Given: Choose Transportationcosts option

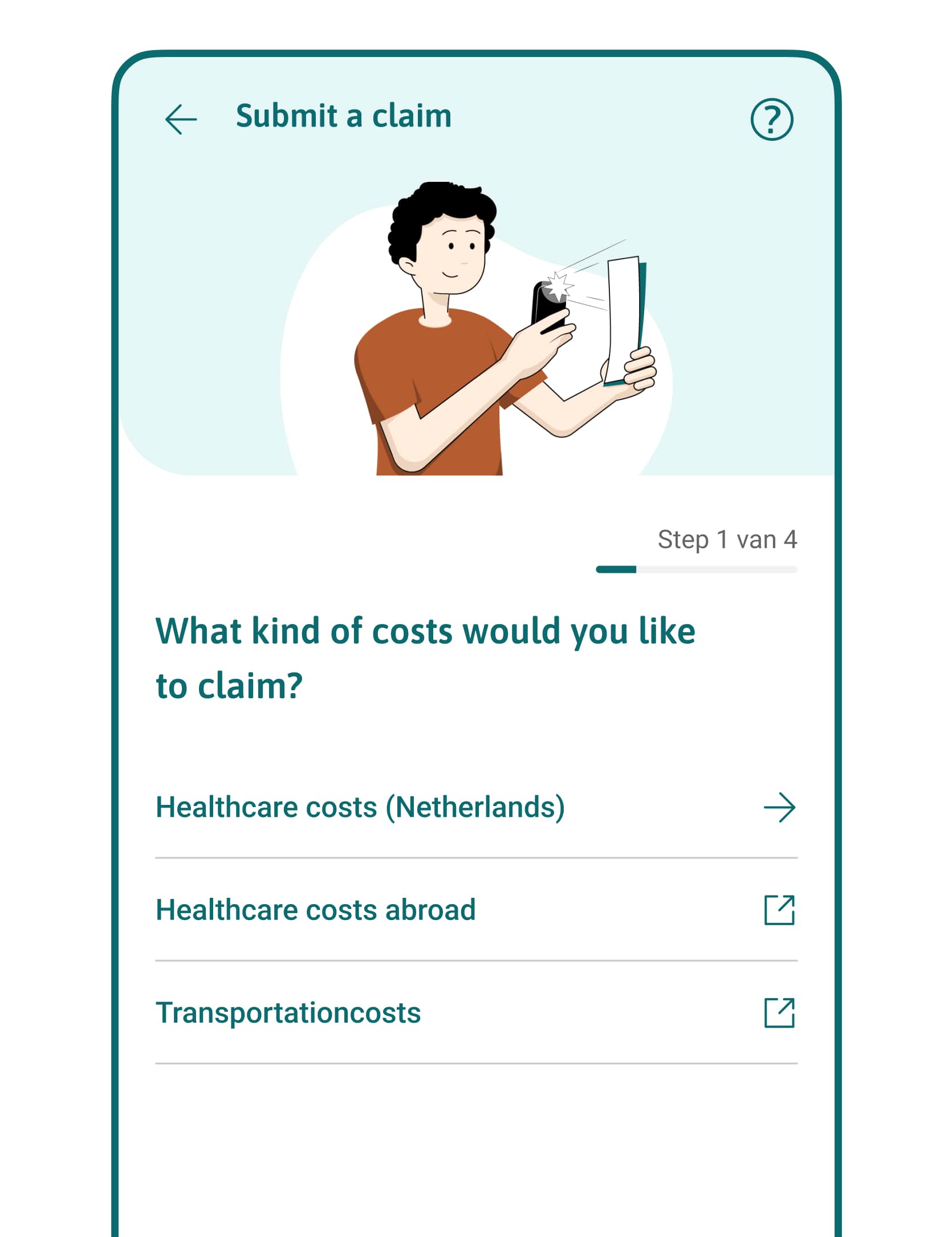Looking at the screenshot, I should 475,1013.
